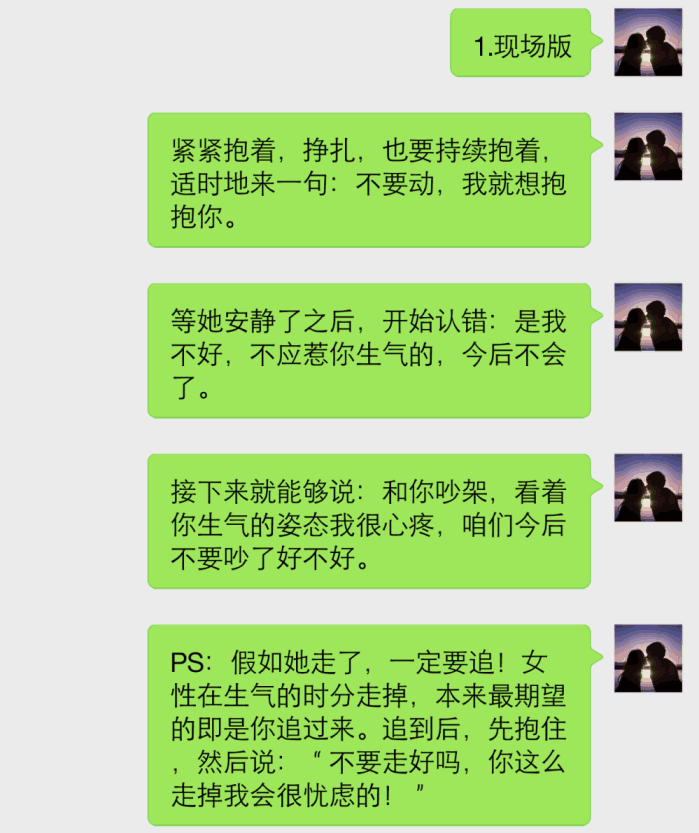The image size is (699, 833).
Task: View profile from avatar beside '等她安静了之后' message
Action: tap(648, 317)
